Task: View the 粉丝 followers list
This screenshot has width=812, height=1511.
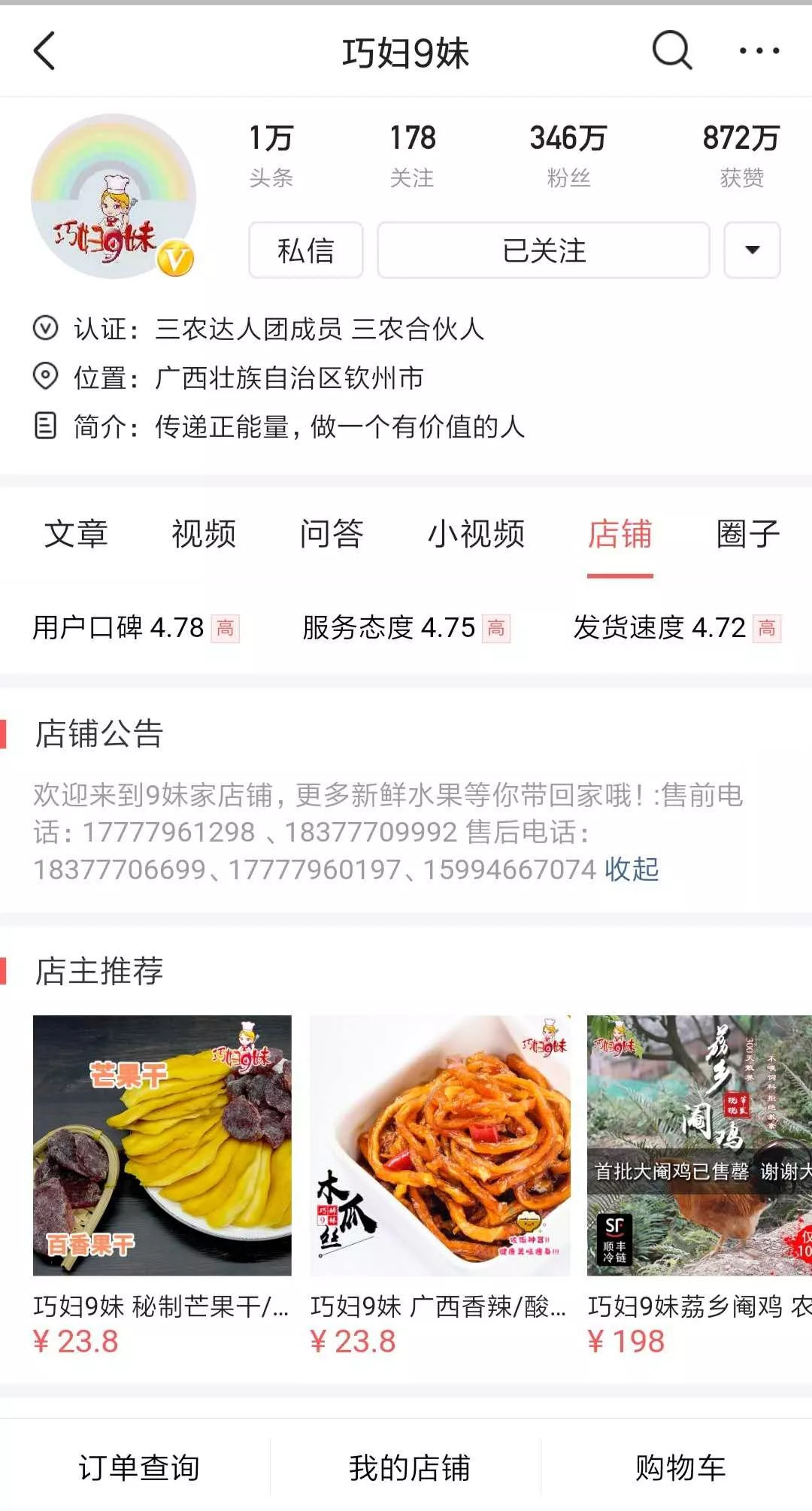Action: pos(568,155)
